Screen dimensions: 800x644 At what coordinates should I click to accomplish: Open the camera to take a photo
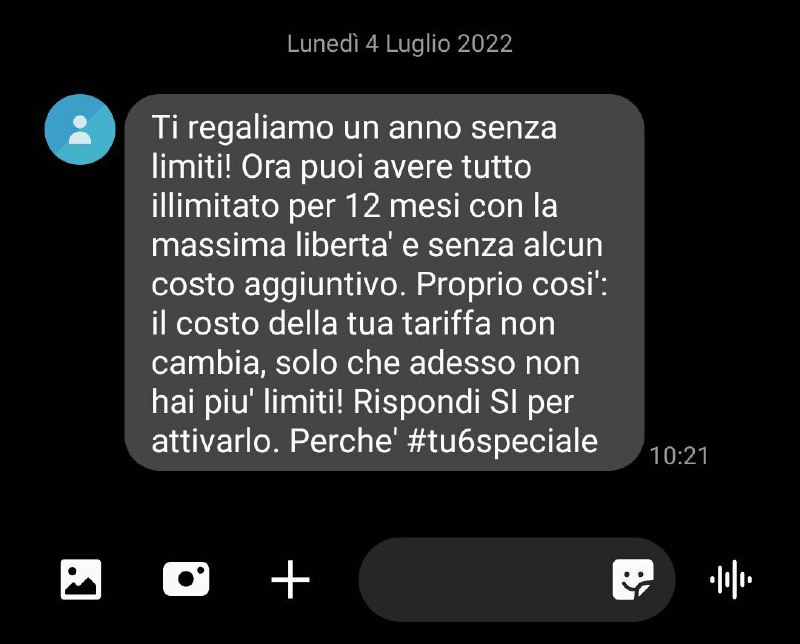[x=186, y=578]
